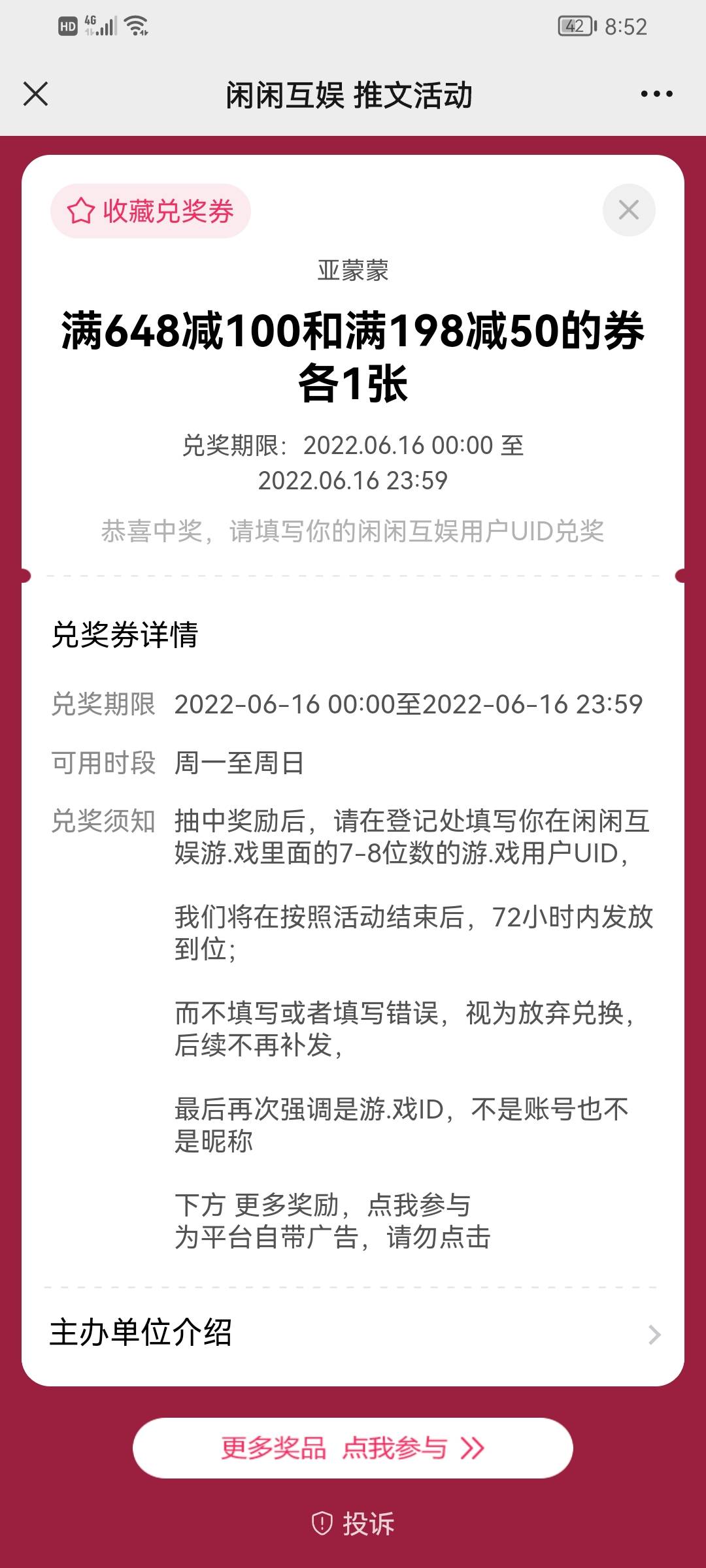Close the page with the top-left X

[x=36, y=94]
